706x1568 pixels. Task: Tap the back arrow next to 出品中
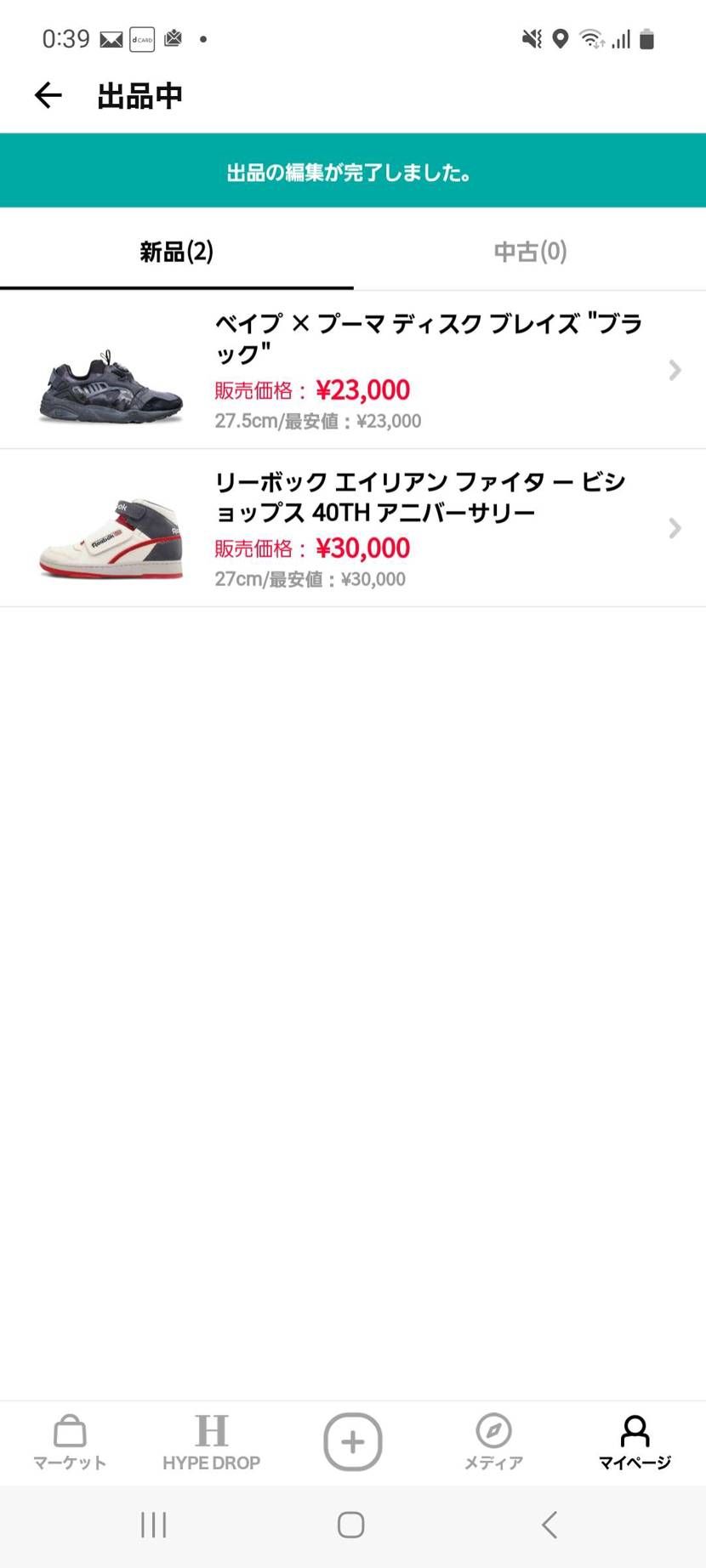point(48,95)
